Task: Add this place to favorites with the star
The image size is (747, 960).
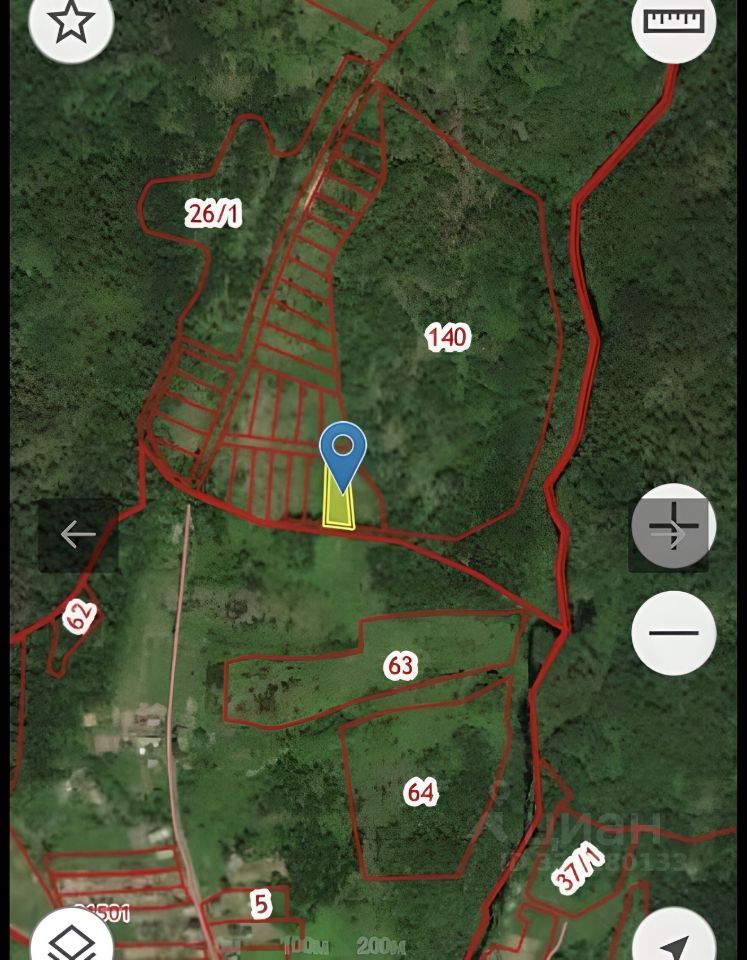Action: click(x=70, y=22)
